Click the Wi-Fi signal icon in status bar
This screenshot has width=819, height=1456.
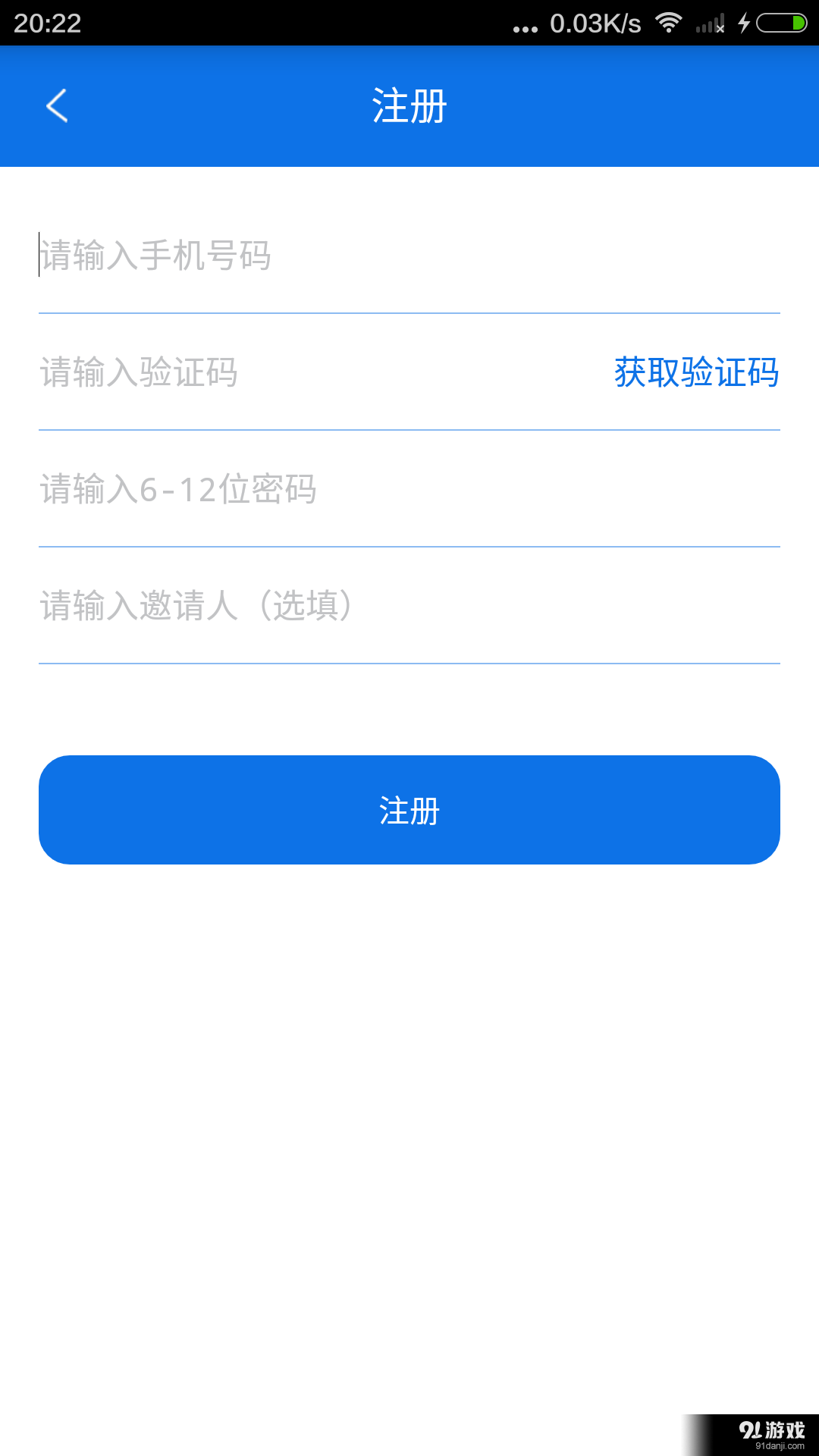click(668, 23)
